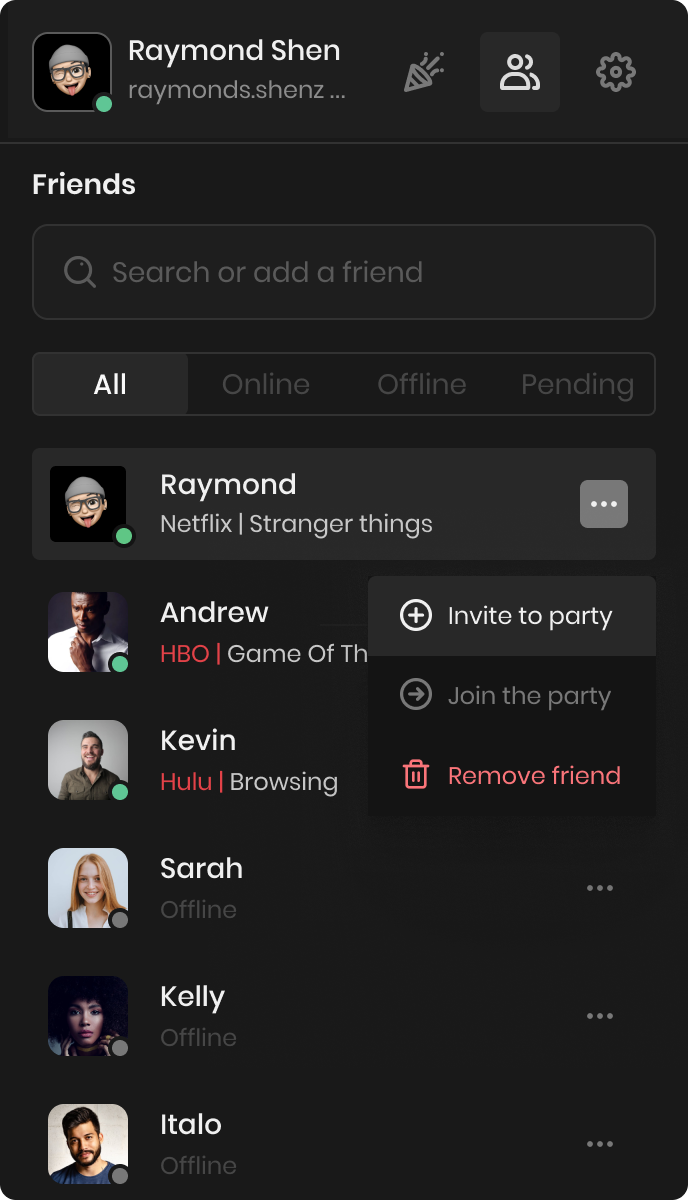Choose Invite to party
This screenshot has width=688, height=1200.
tap(512, 616)
